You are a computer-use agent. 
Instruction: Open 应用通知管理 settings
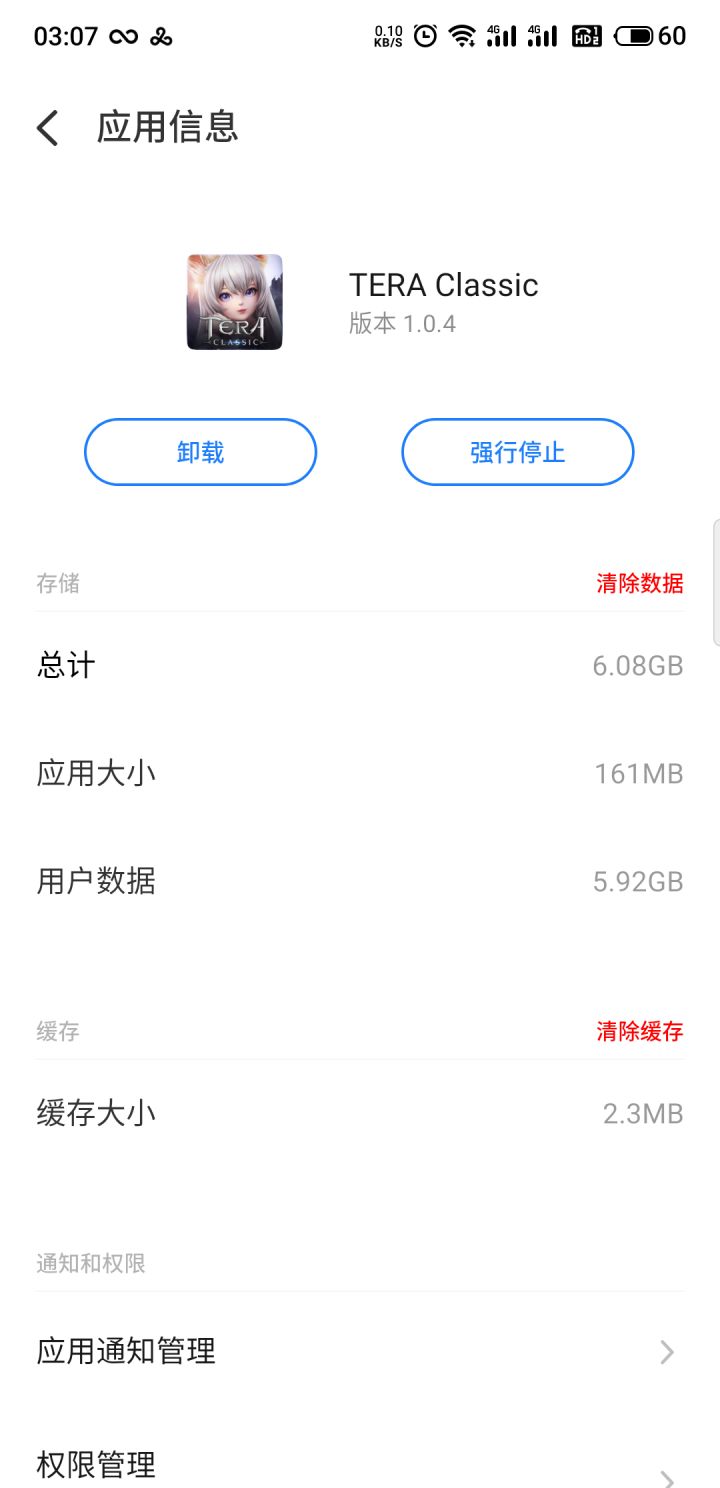(360, 1352)
